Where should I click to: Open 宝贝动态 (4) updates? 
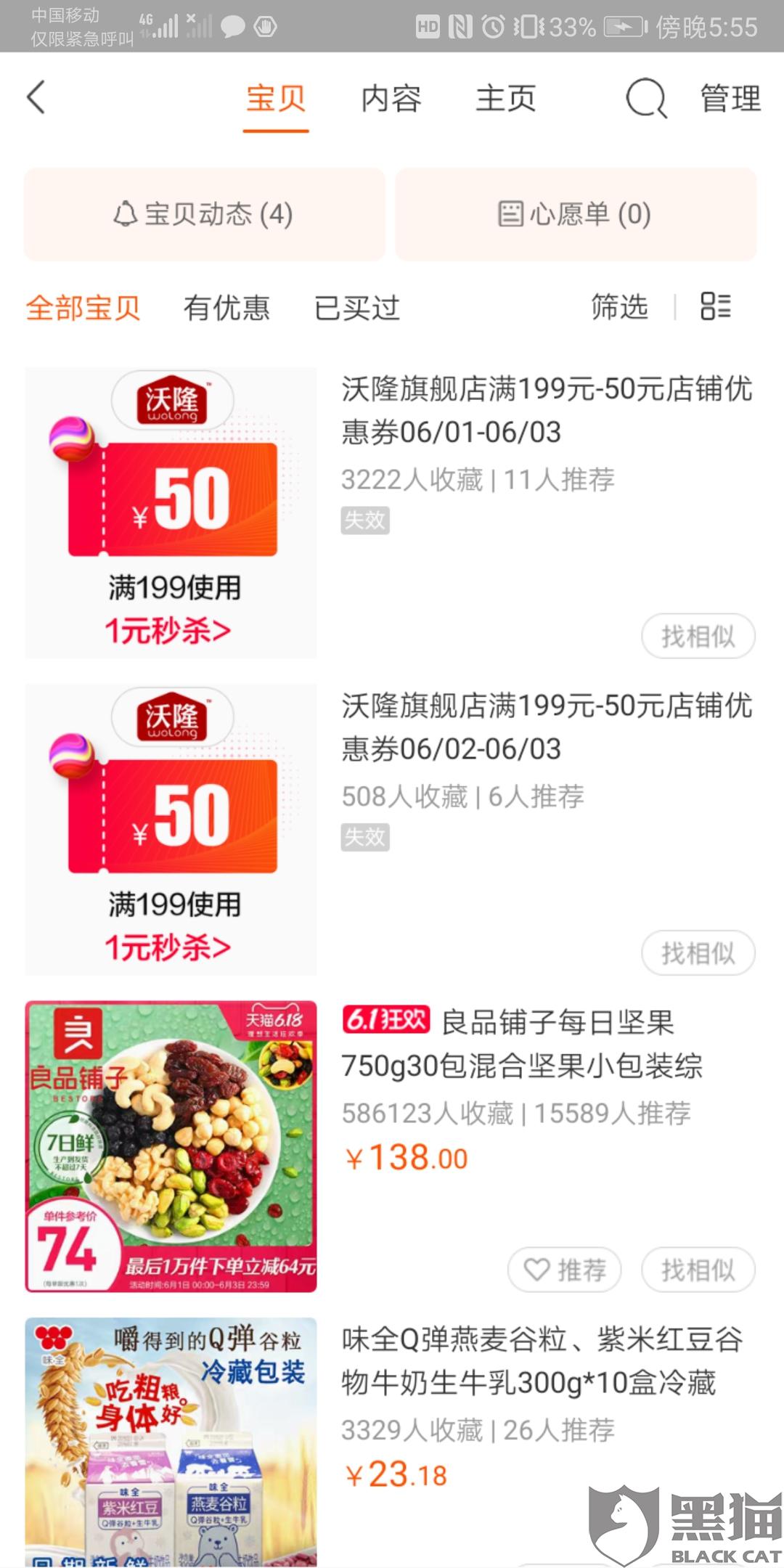tap(205, 214)
